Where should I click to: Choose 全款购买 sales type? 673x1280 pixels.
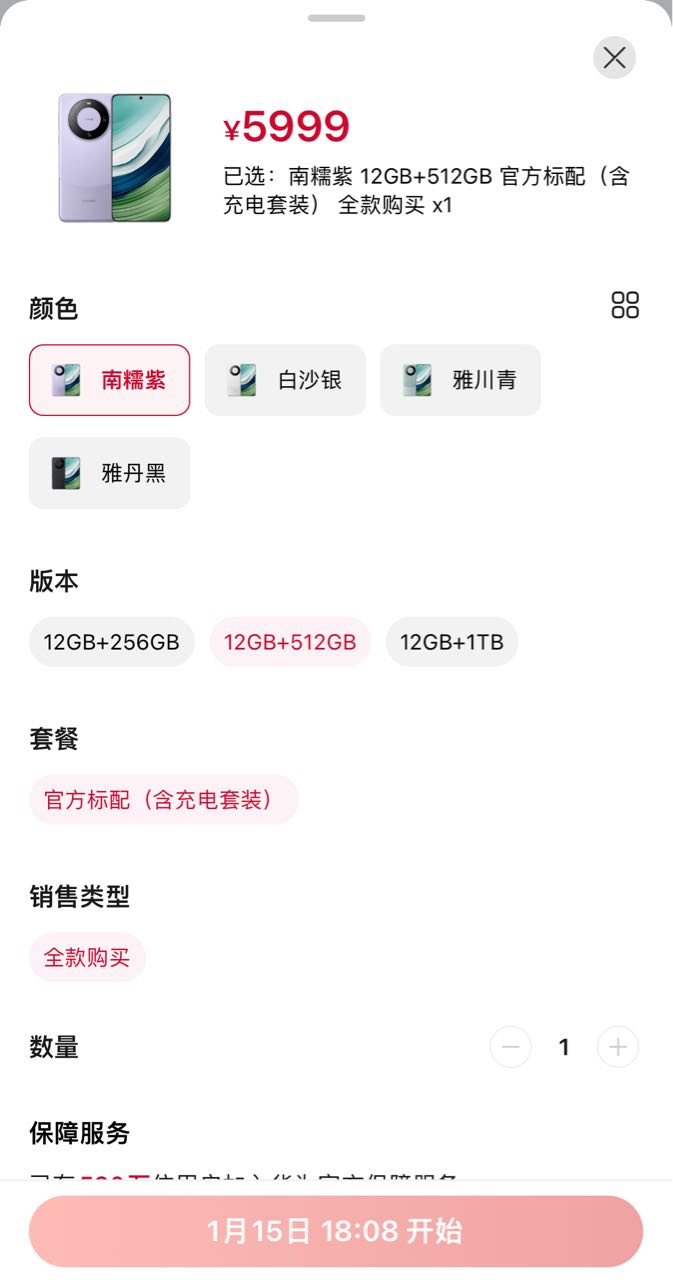(87, 958)
